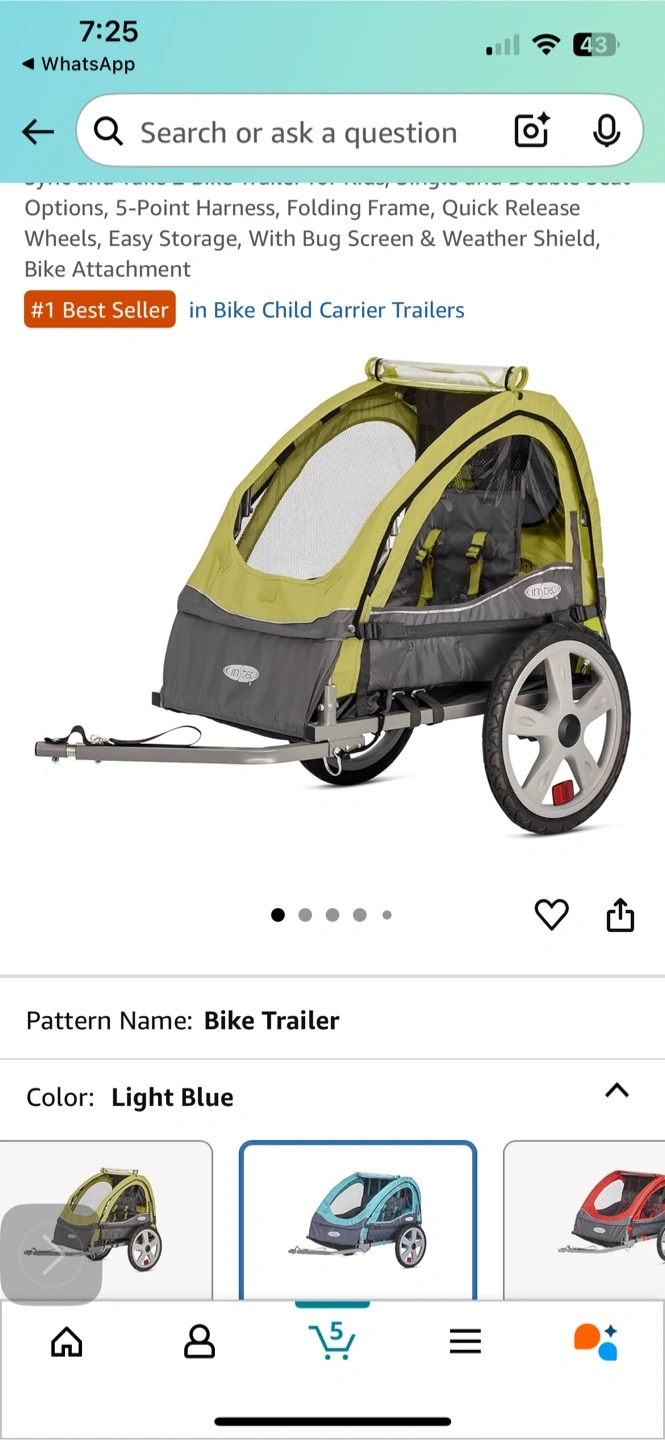The height and width of the screenshot is (1440, 665).
Task: Select the green color trailer swatch
Action: point(106,1220)
